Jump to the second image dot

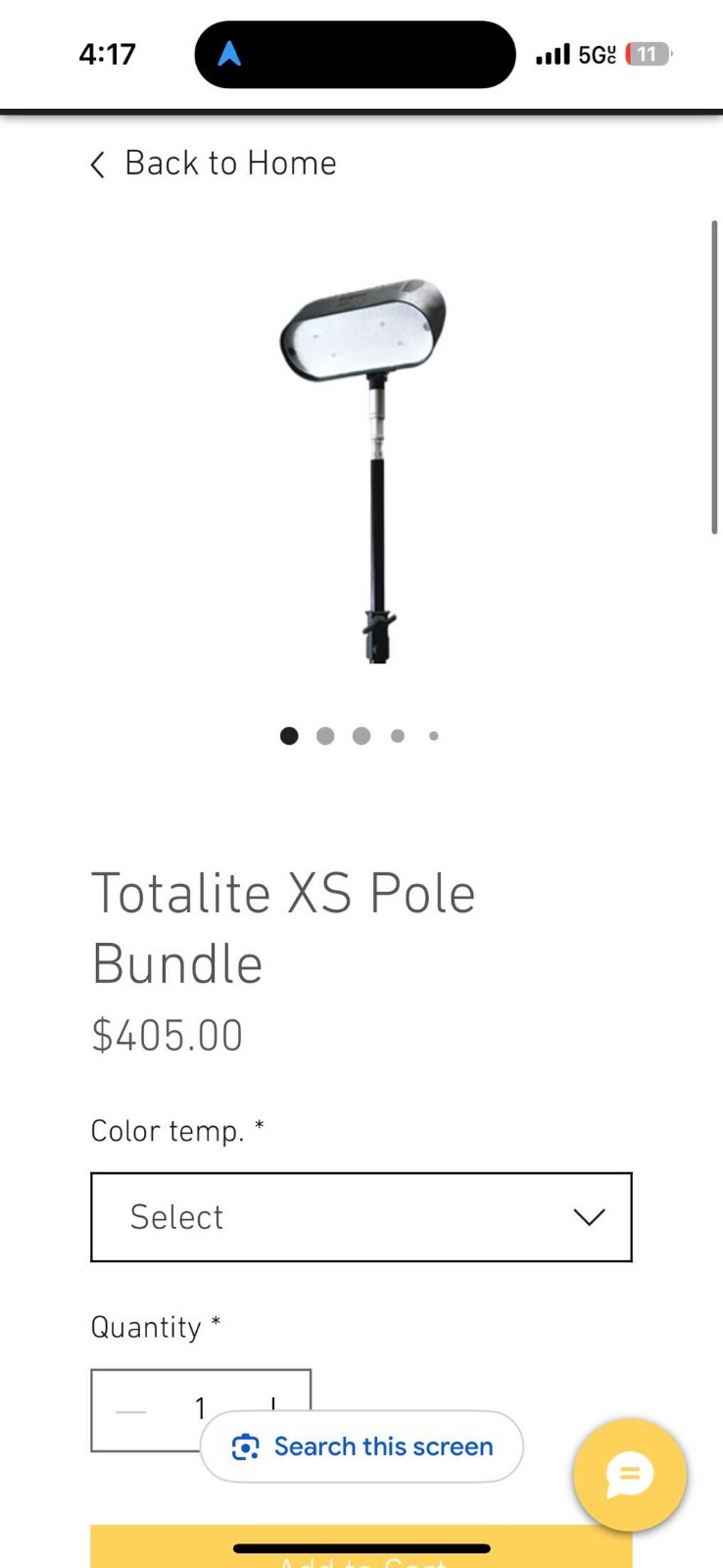click(325, 736)
